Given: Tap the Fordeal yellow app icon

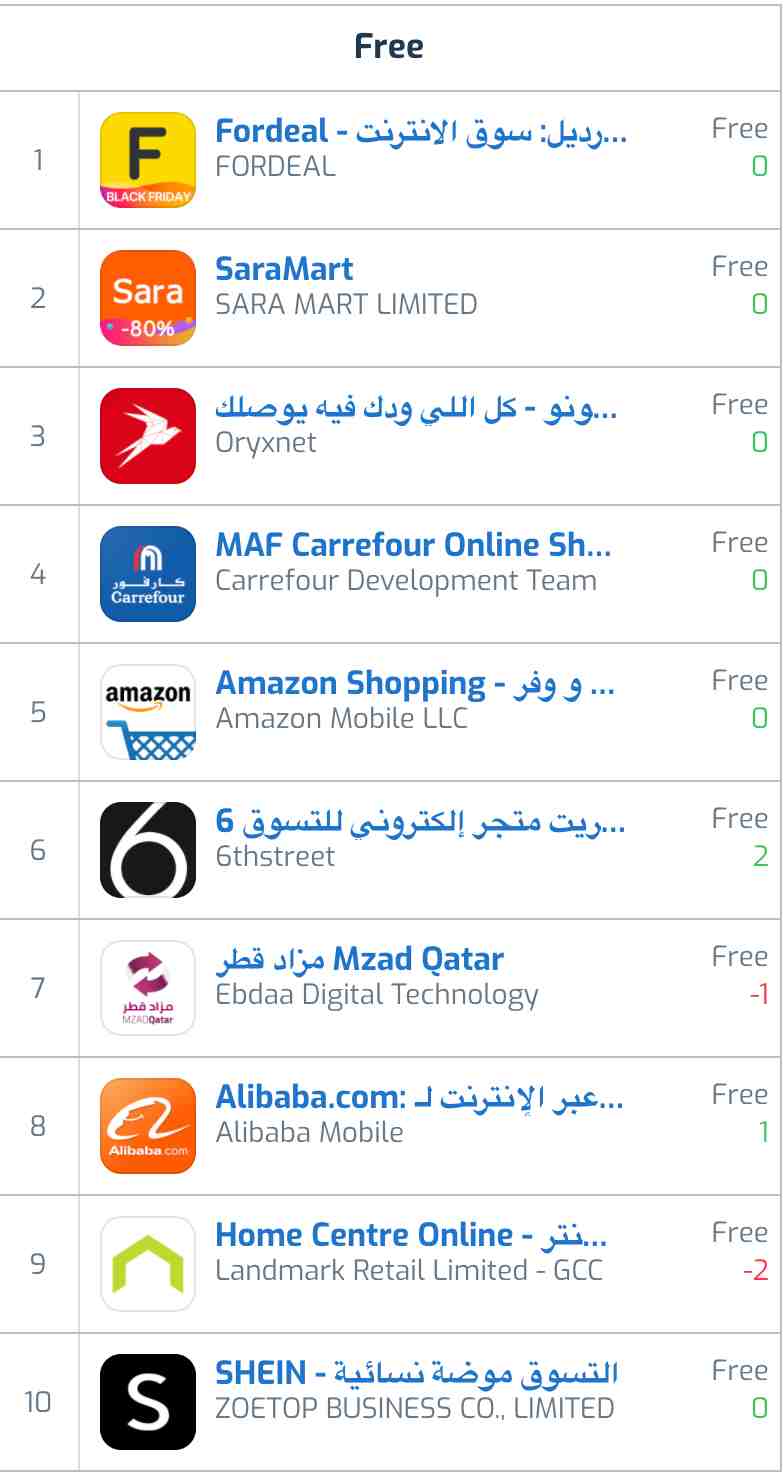Looking at the screenshot, I should coord(148,160).
